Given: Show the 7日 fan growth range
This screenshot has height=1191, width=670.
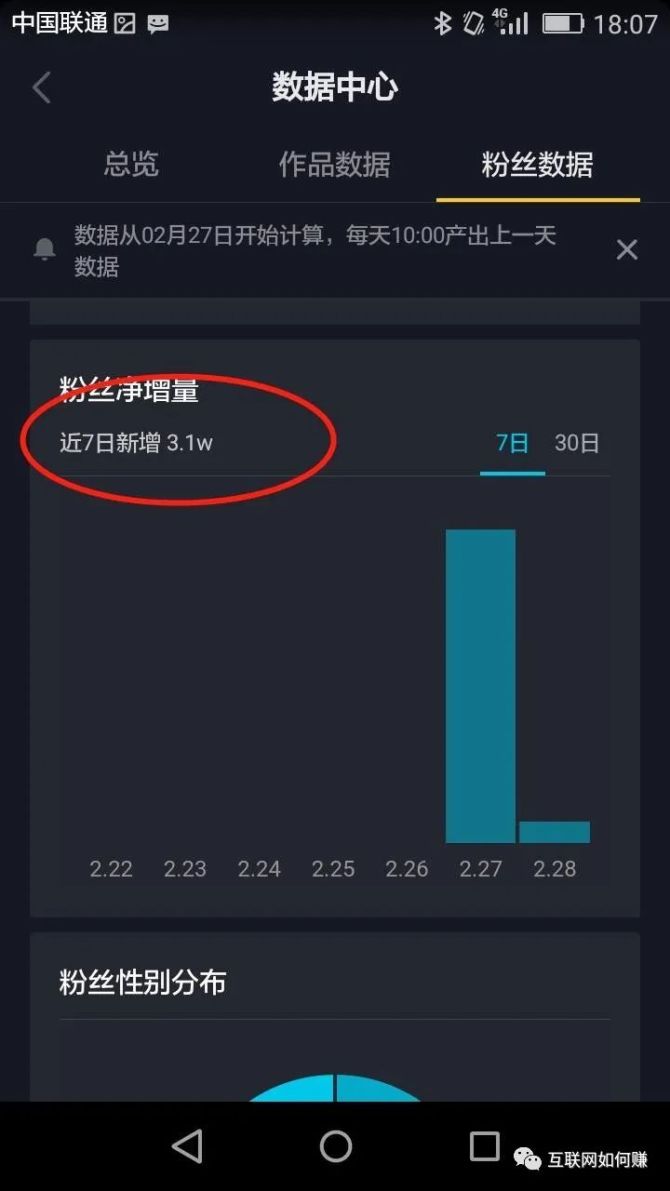Looking at the screenshot, I should pos(512,443).
